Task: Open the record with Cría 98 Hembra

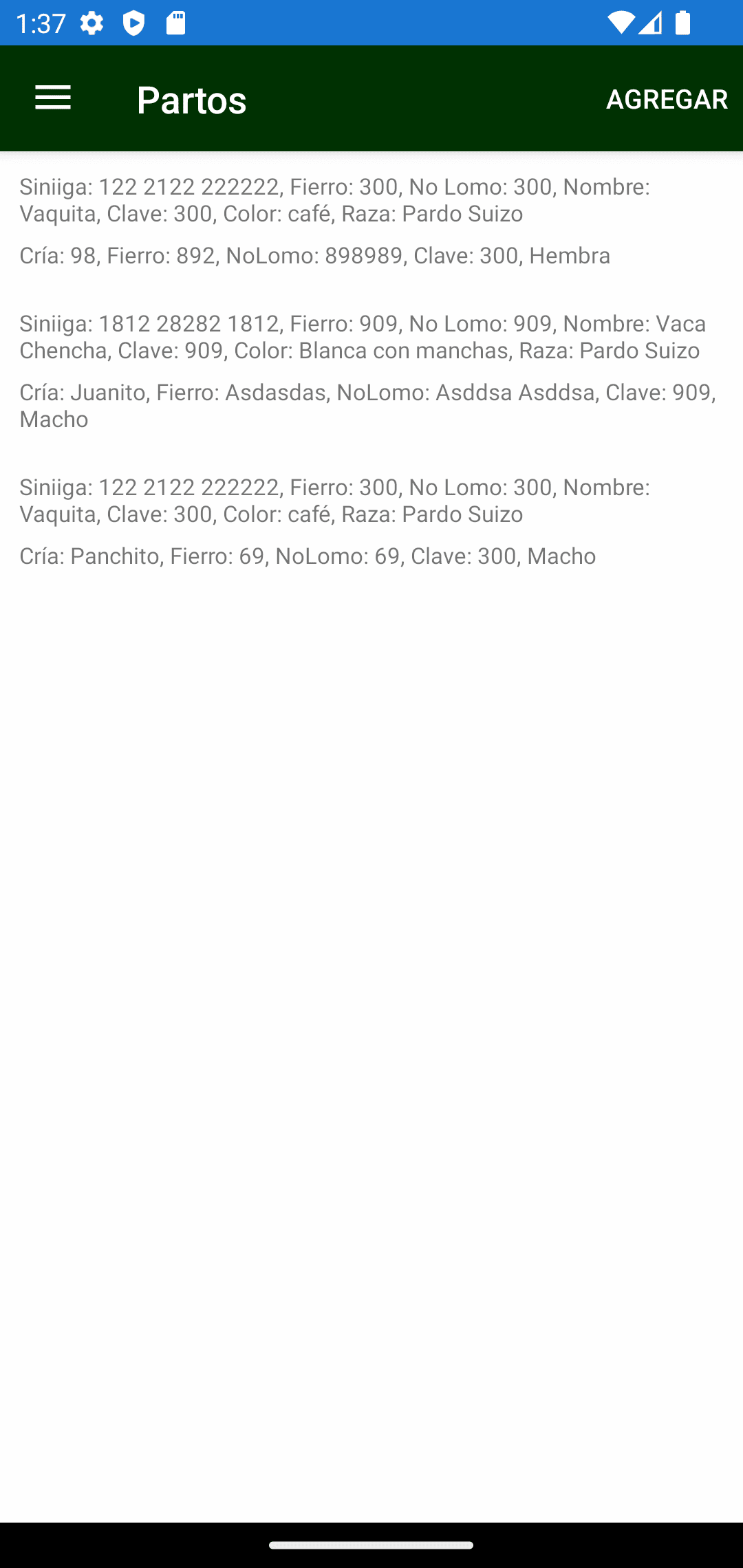Action: tap(315, 255)
